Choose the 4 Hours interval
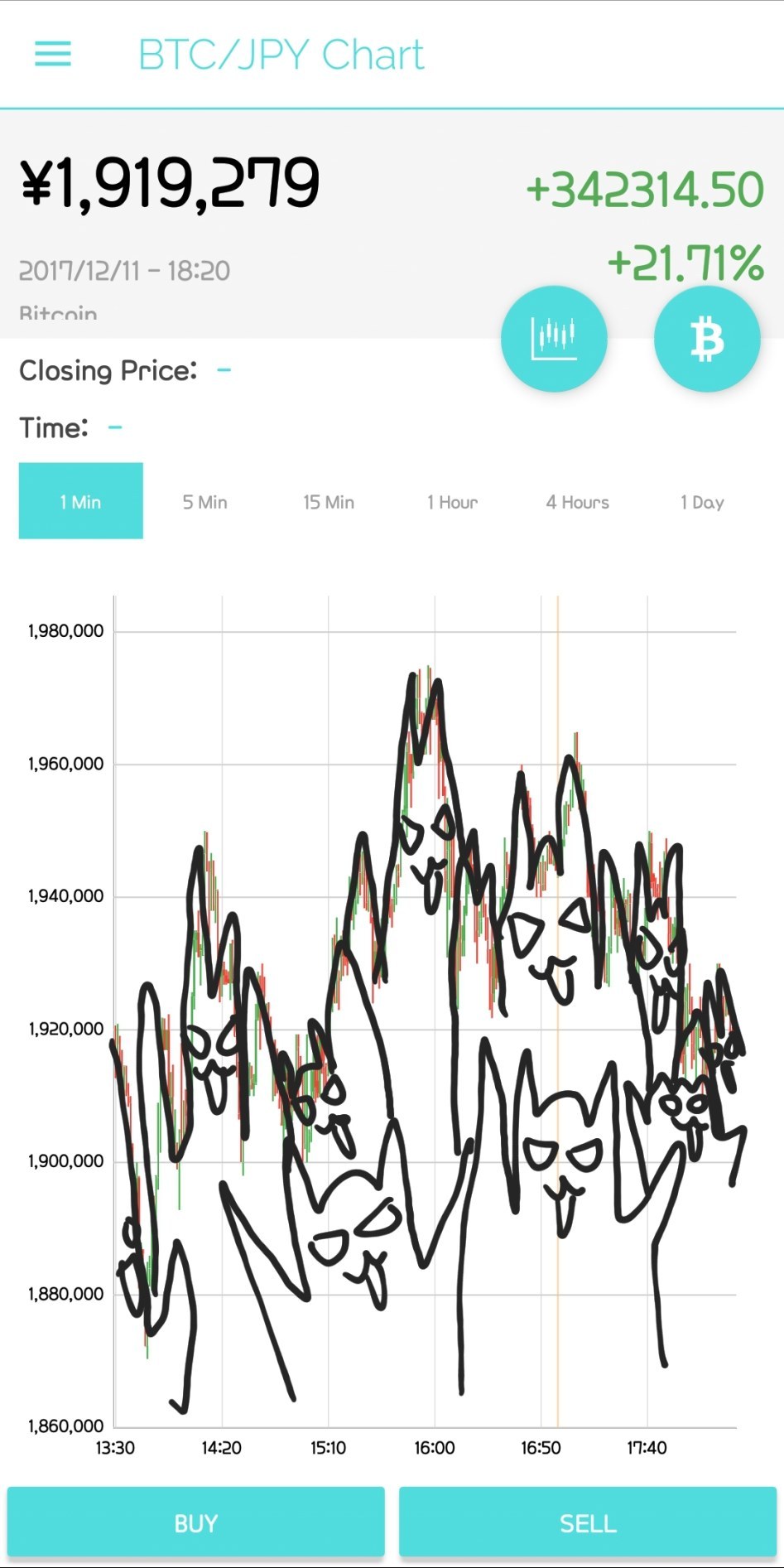This screenshot has width=784, height=1568. pos(578,502)
